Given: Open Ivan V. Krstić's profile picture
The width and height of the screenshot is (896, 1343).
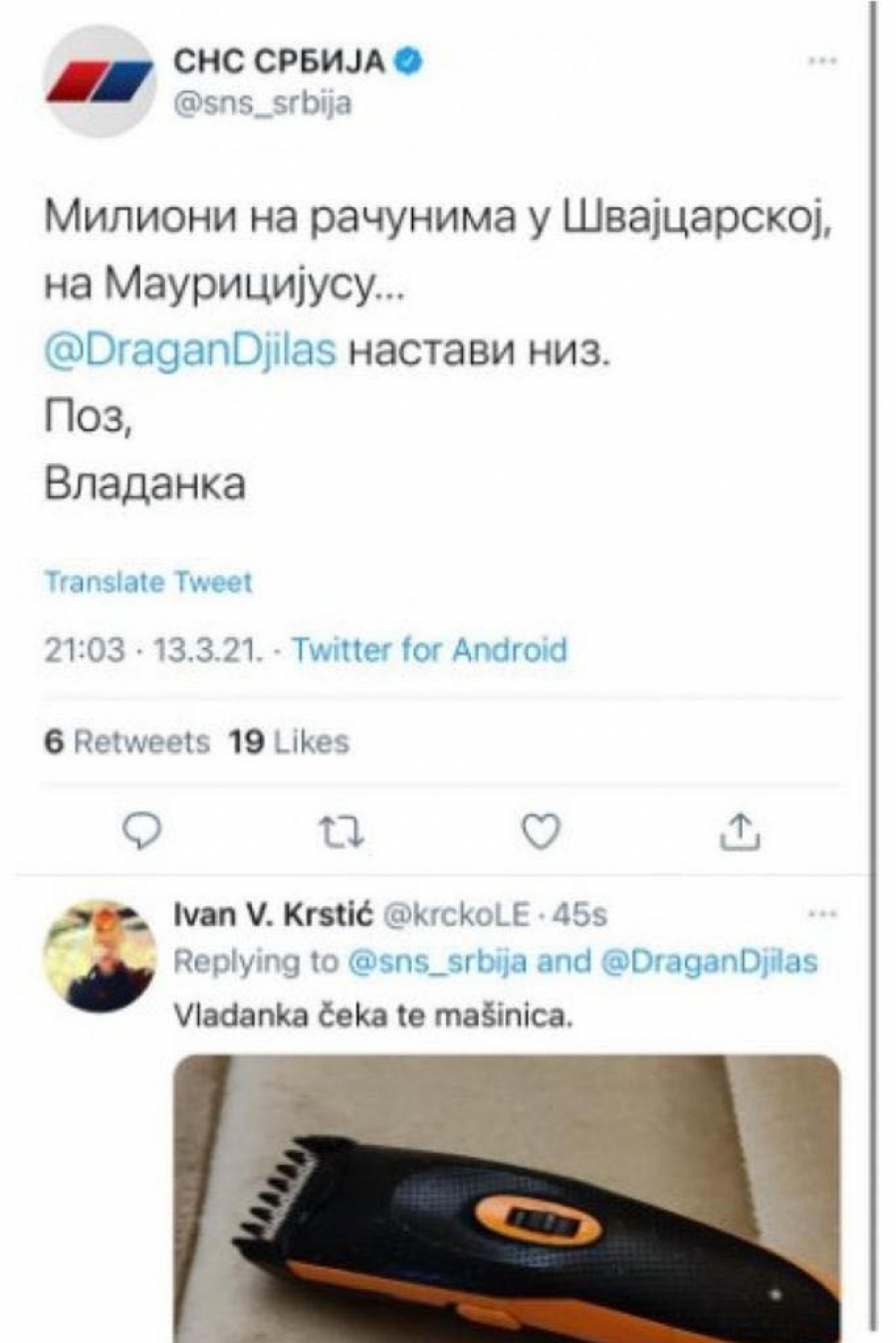Looking at the screenshot, I should coord(99,954).
